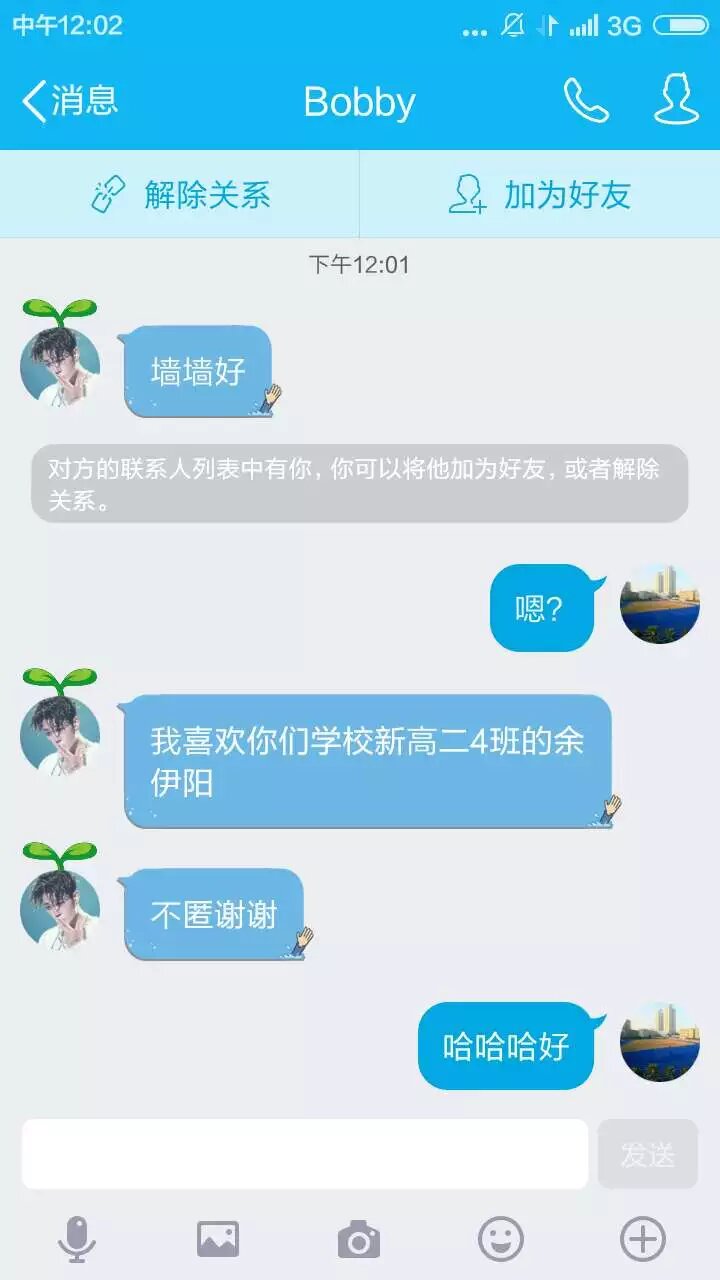The image size is (720, 1280).
Task: Tap your own avatar beside 嗯?
Action: click(660, 603)
